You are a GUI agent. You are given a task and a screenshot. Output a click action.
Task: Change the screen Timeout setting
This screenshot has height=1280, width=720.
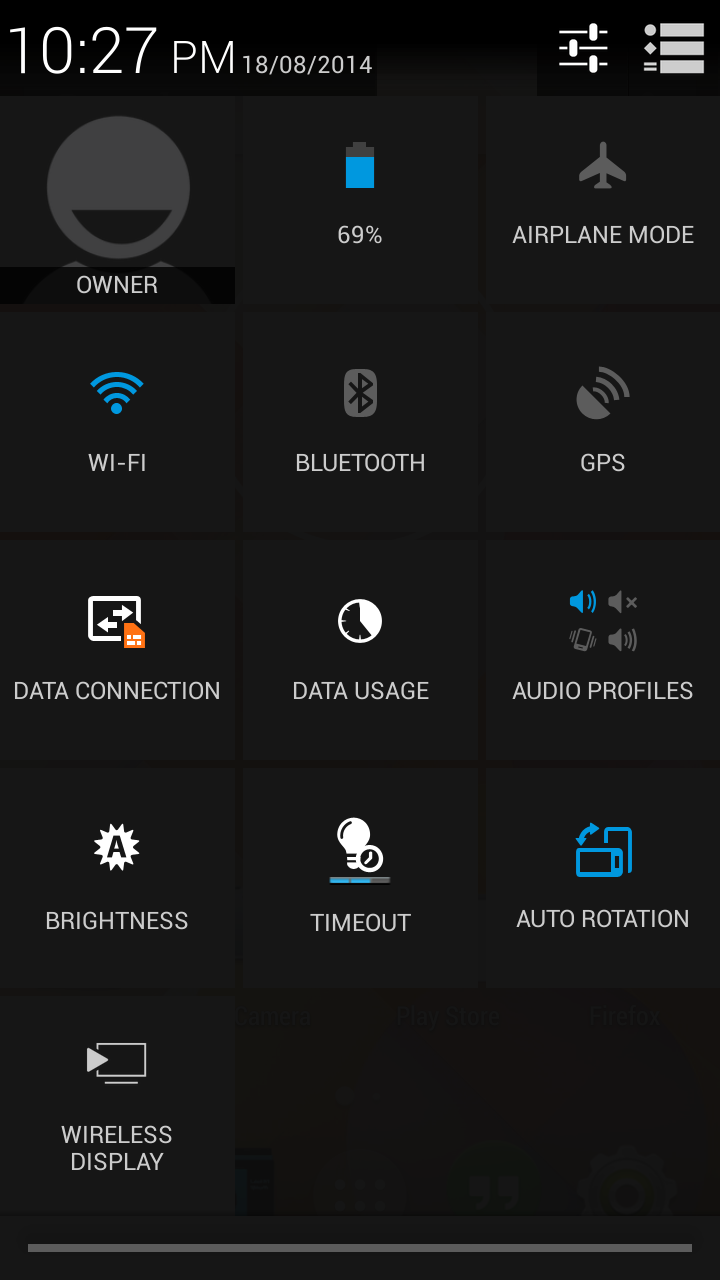(360, 878)
